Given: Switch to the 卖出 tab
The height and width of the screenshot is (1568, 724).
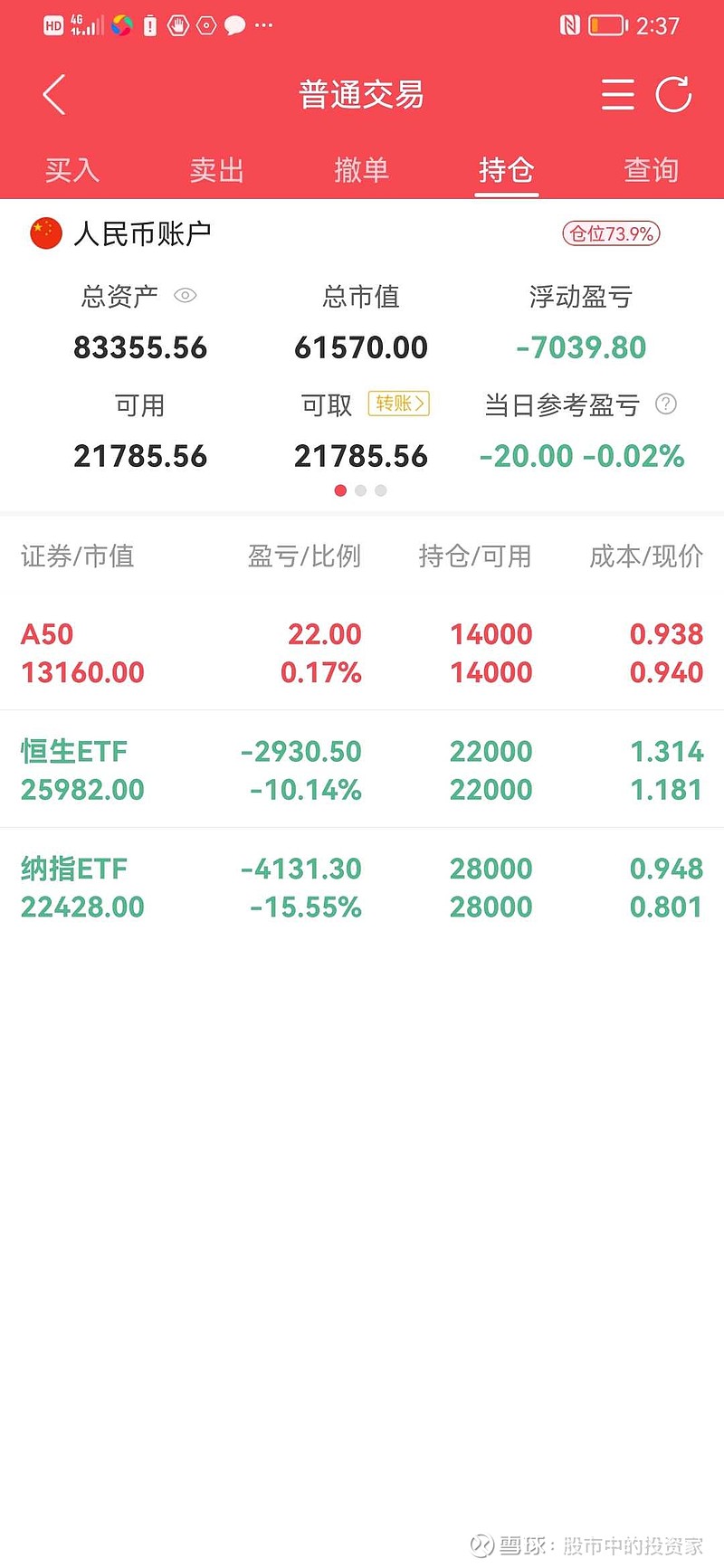Looking at the screenshot, I should (x=217, y=170).
